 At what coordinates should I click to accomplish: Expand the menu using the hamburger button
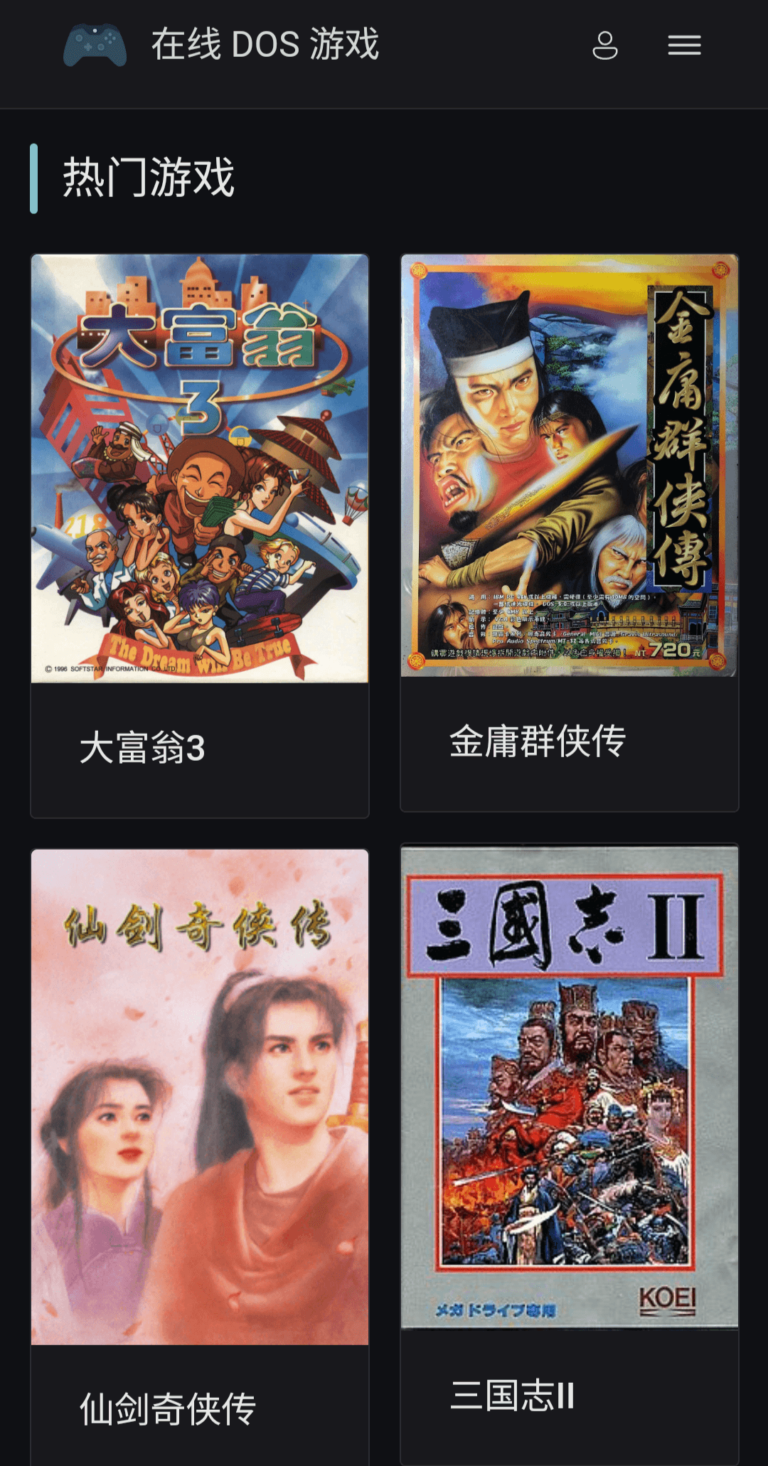tap(684, 45)
